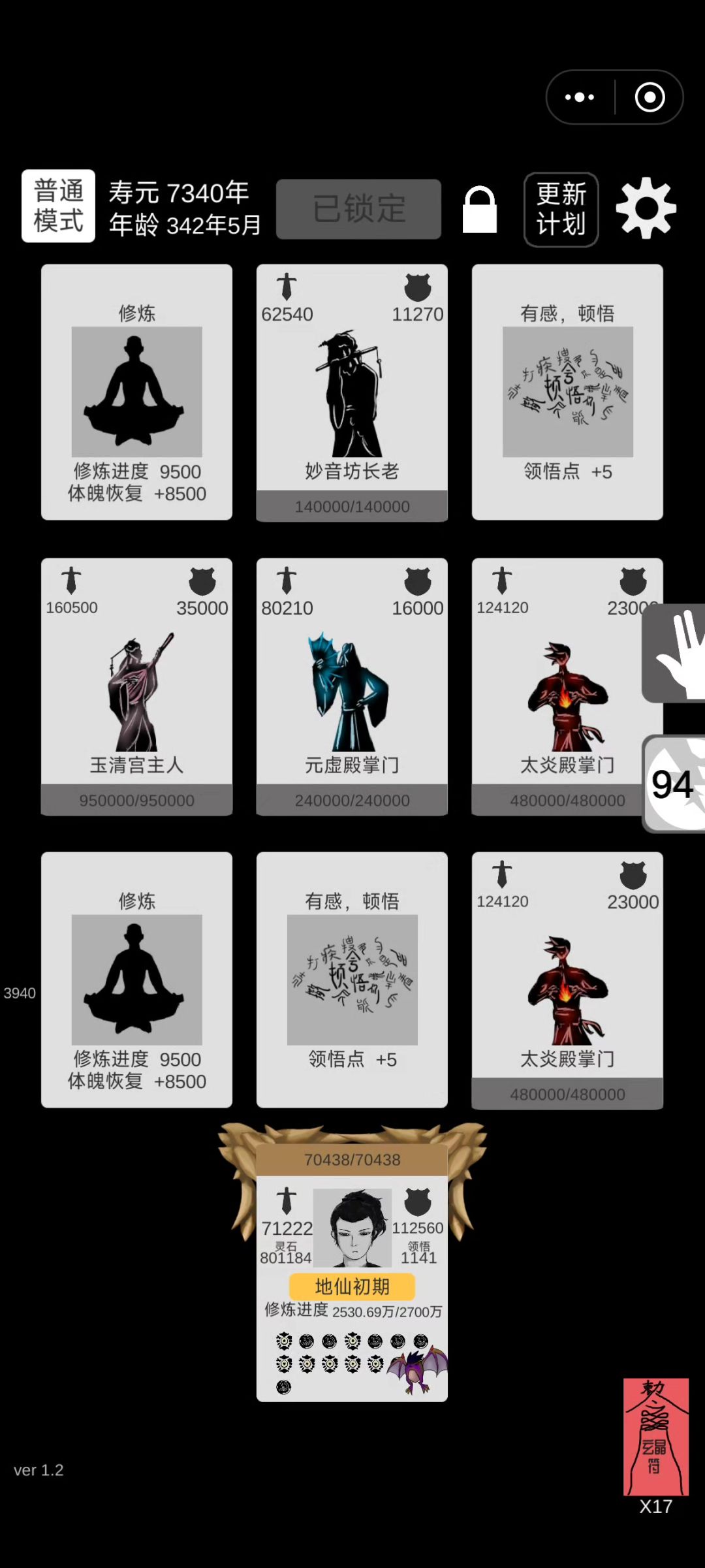
Task: Tap the 已锁定 button
Action: click(358, 209)
